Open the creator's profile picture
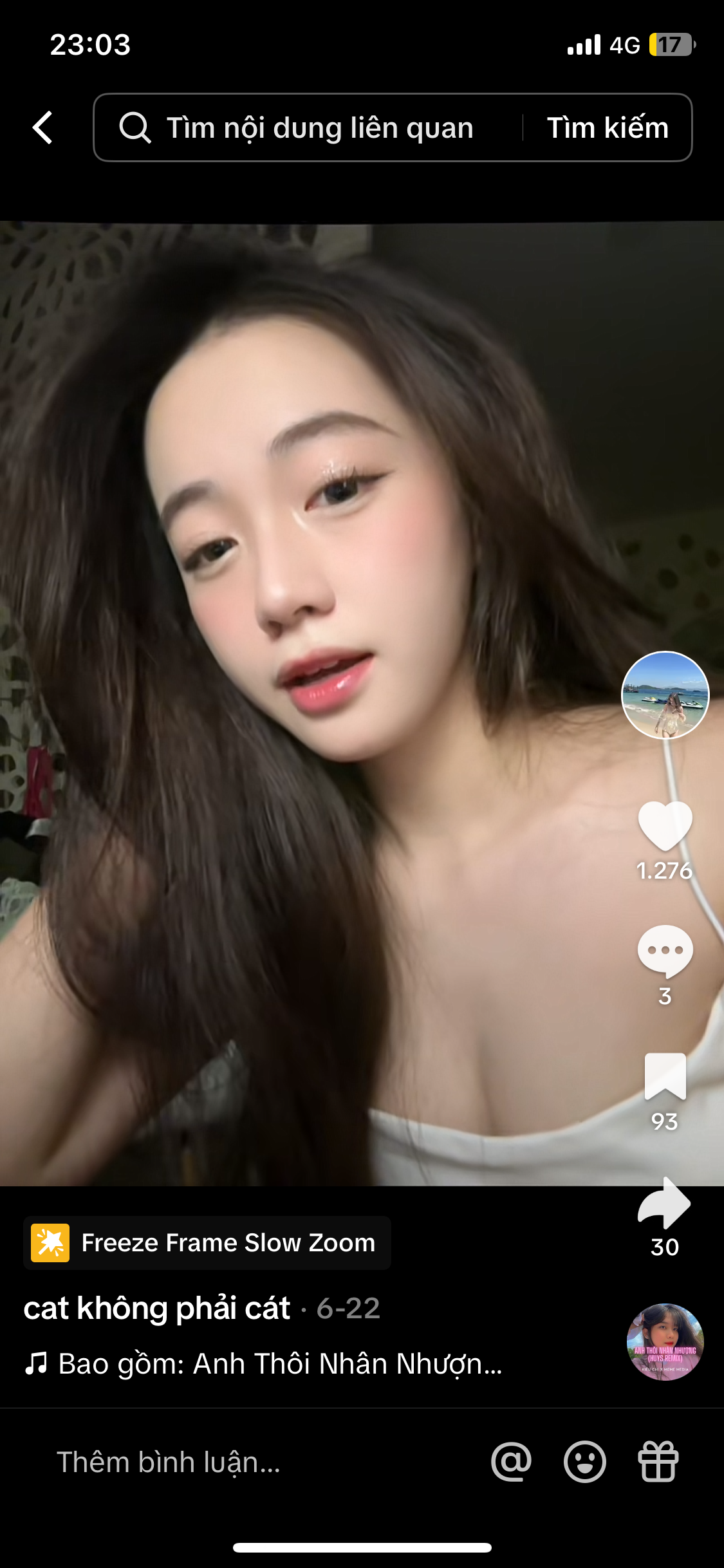Screen dimensions: 724x1568 (x=665, y=695)
